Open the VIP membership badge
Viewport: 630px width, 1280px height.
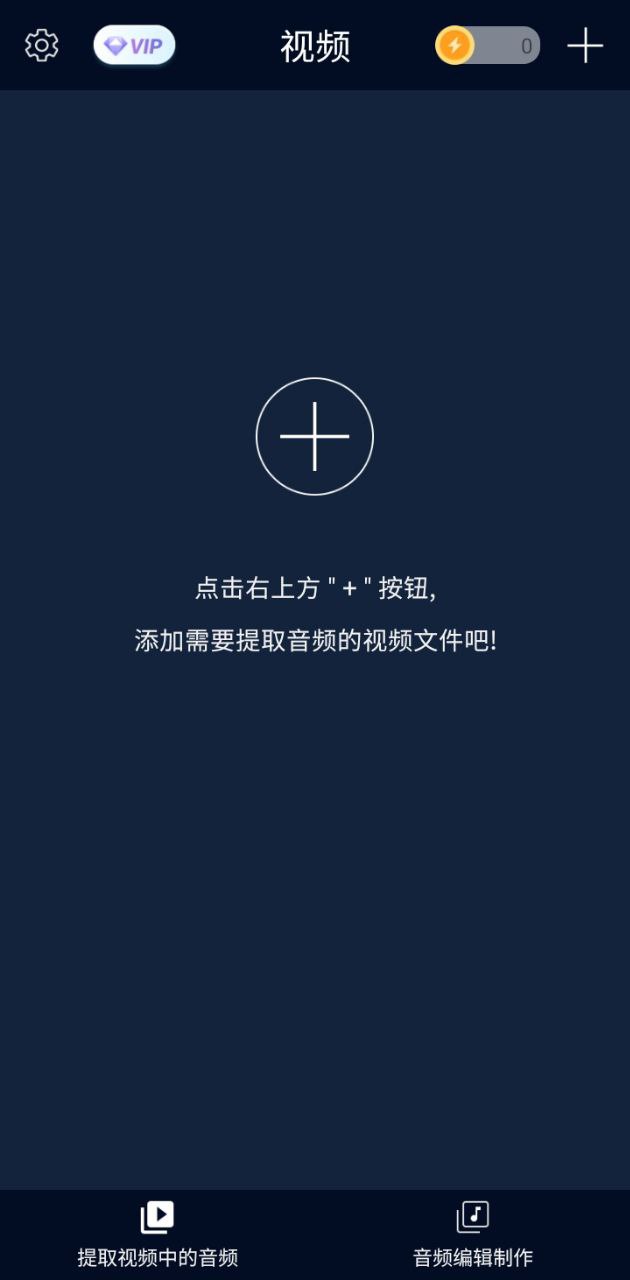click(134, 45)
